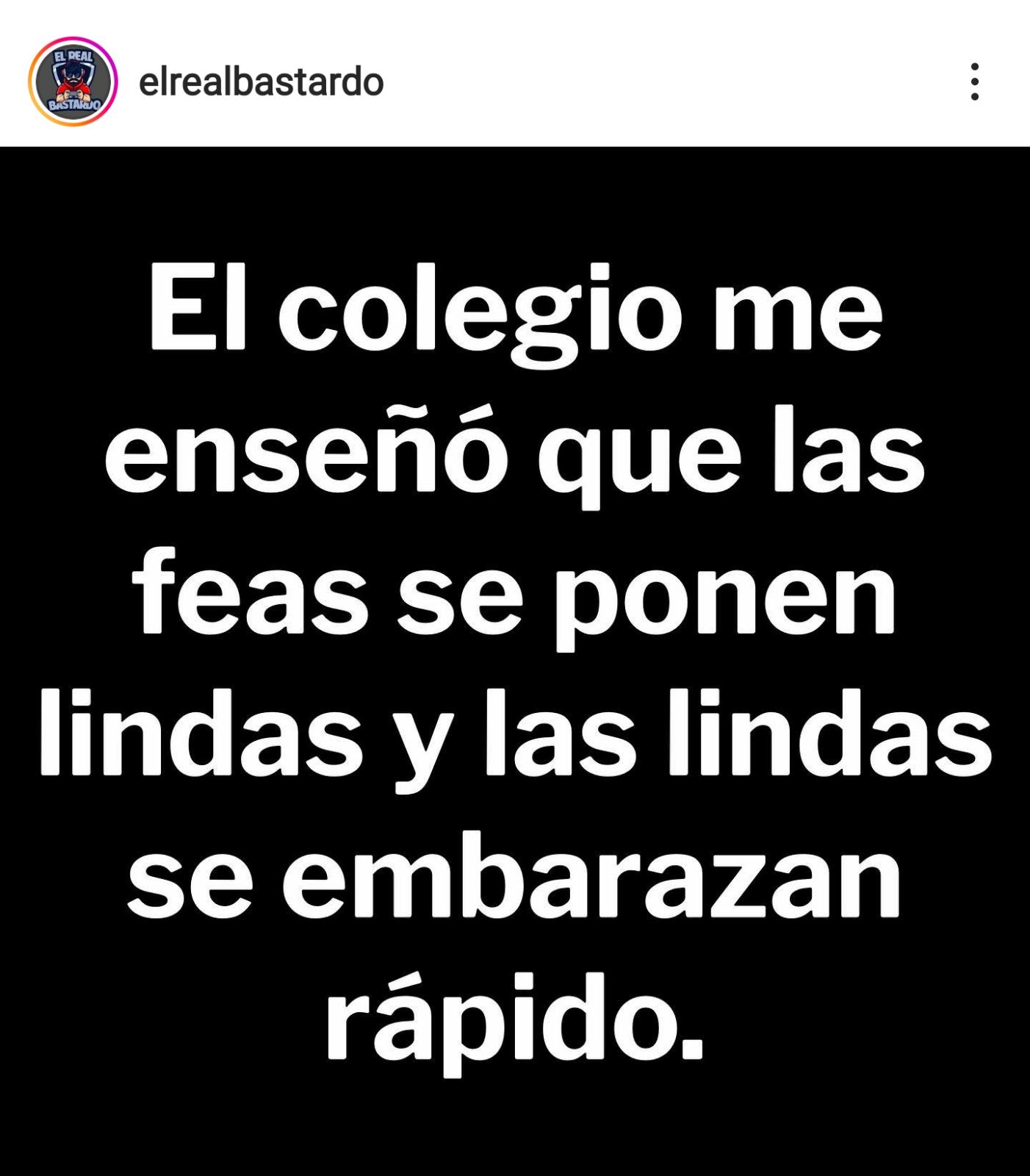Open the post's three-dot overflow menu
Screen dimensions: 1030x1176
pyautogui.click(x=974, y=82)
